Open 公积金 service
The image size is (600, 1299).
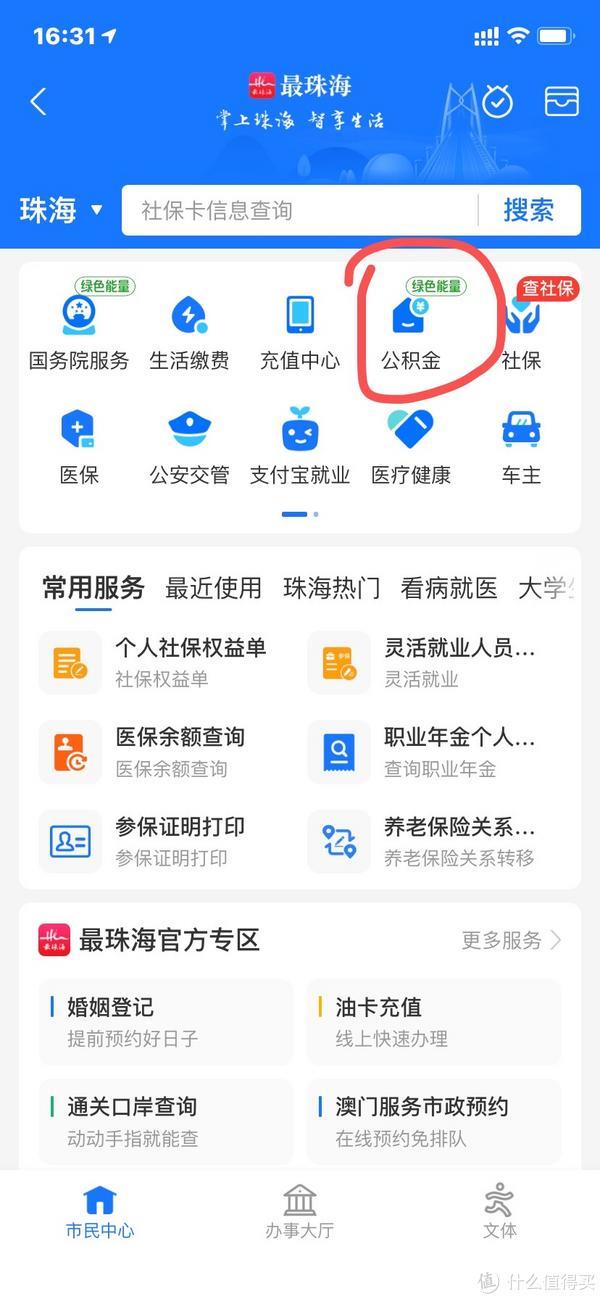411,332
